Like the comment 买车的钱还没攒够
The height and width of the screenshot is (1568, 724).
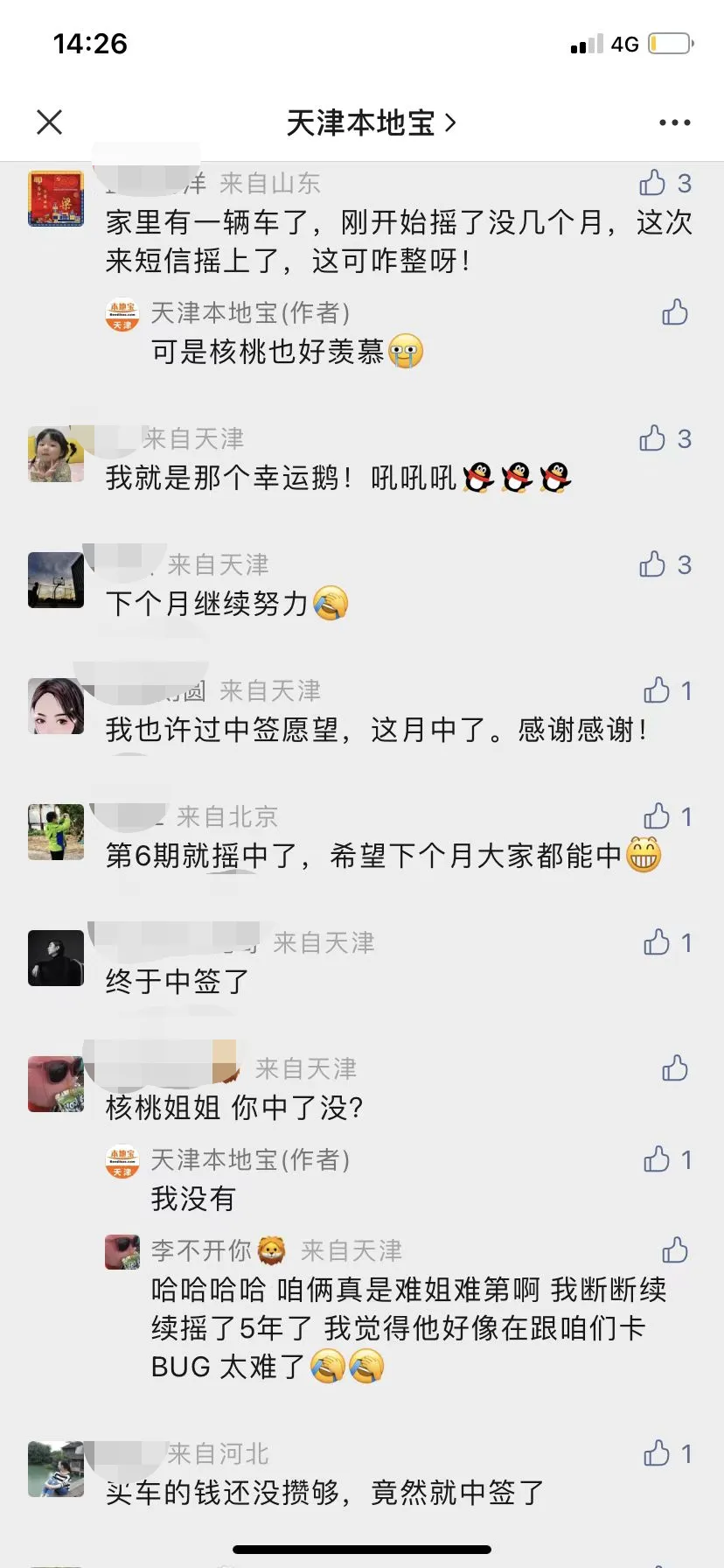[657, 1453]
